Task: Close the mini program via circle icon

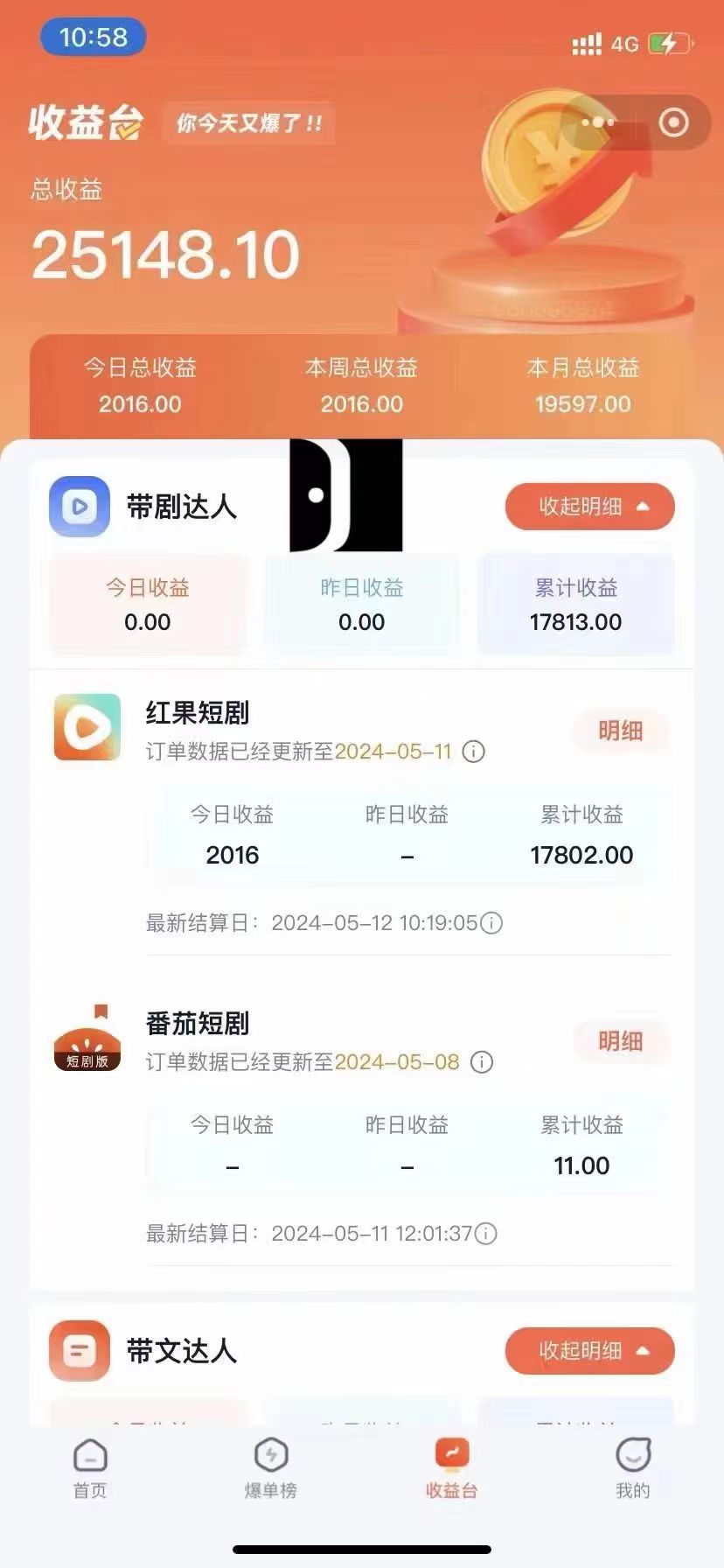Action: point(672,122)
